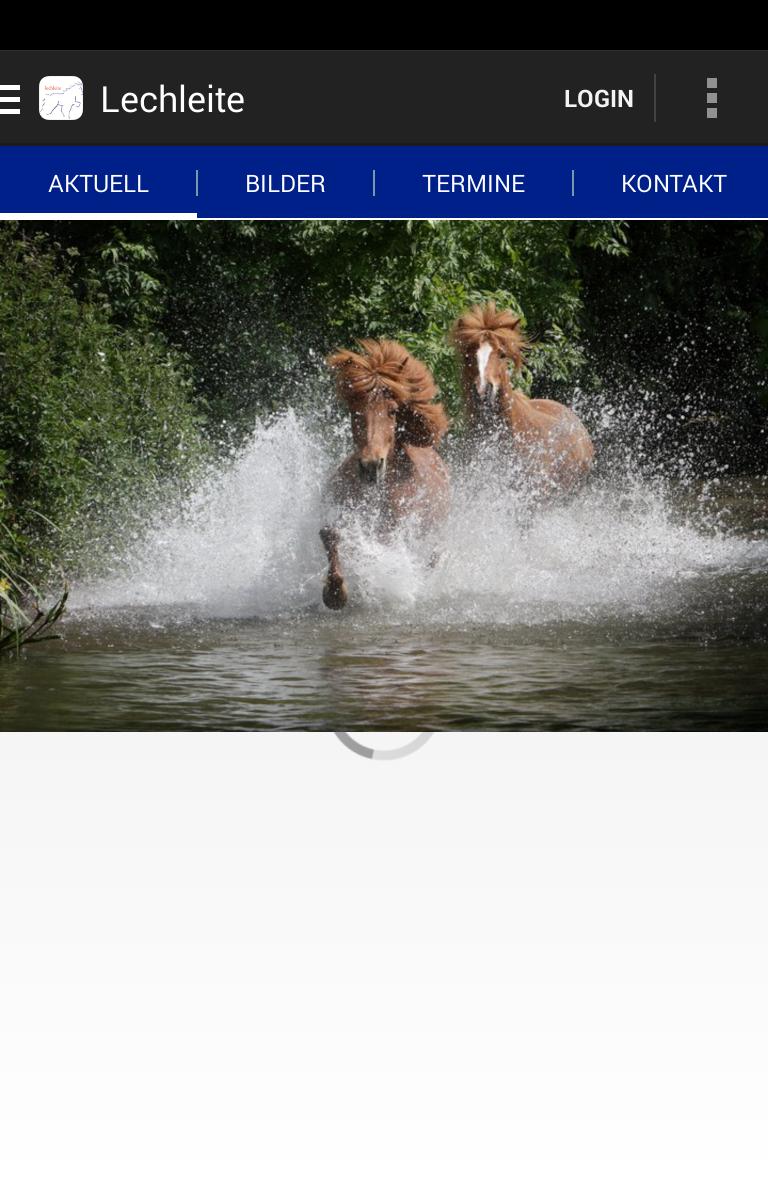Open the TERMINE tab
768x1184 pixels.
pyautogui.click(x=473, y=184)
